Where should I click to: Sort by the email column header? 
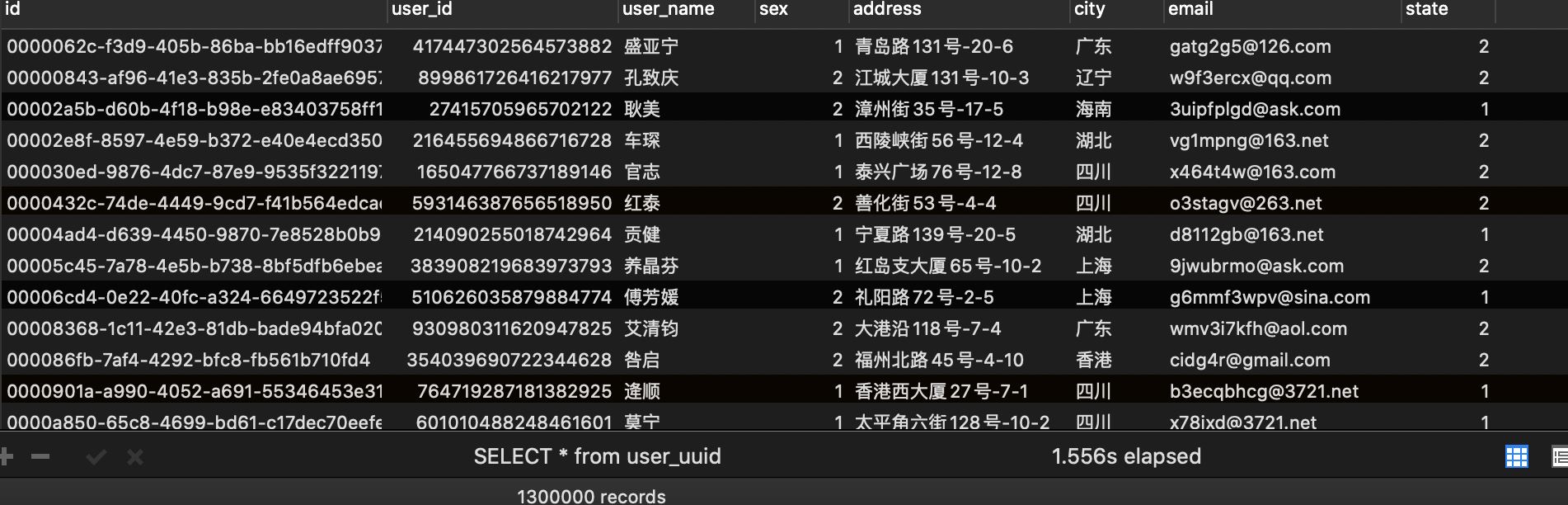click(x=1190, y=10)
